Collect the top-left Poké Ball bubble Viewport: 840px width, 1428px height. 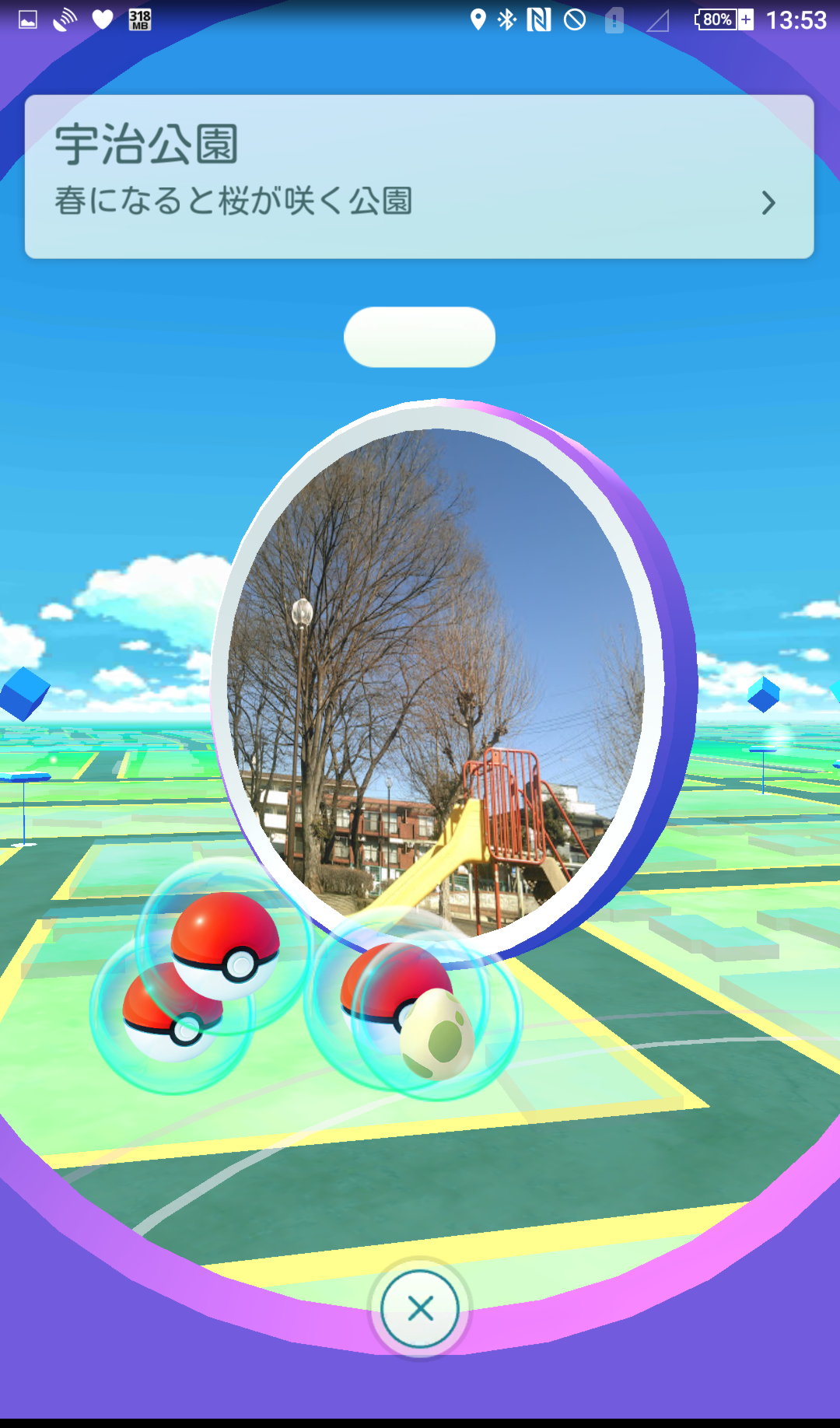(x=225, y=945)
